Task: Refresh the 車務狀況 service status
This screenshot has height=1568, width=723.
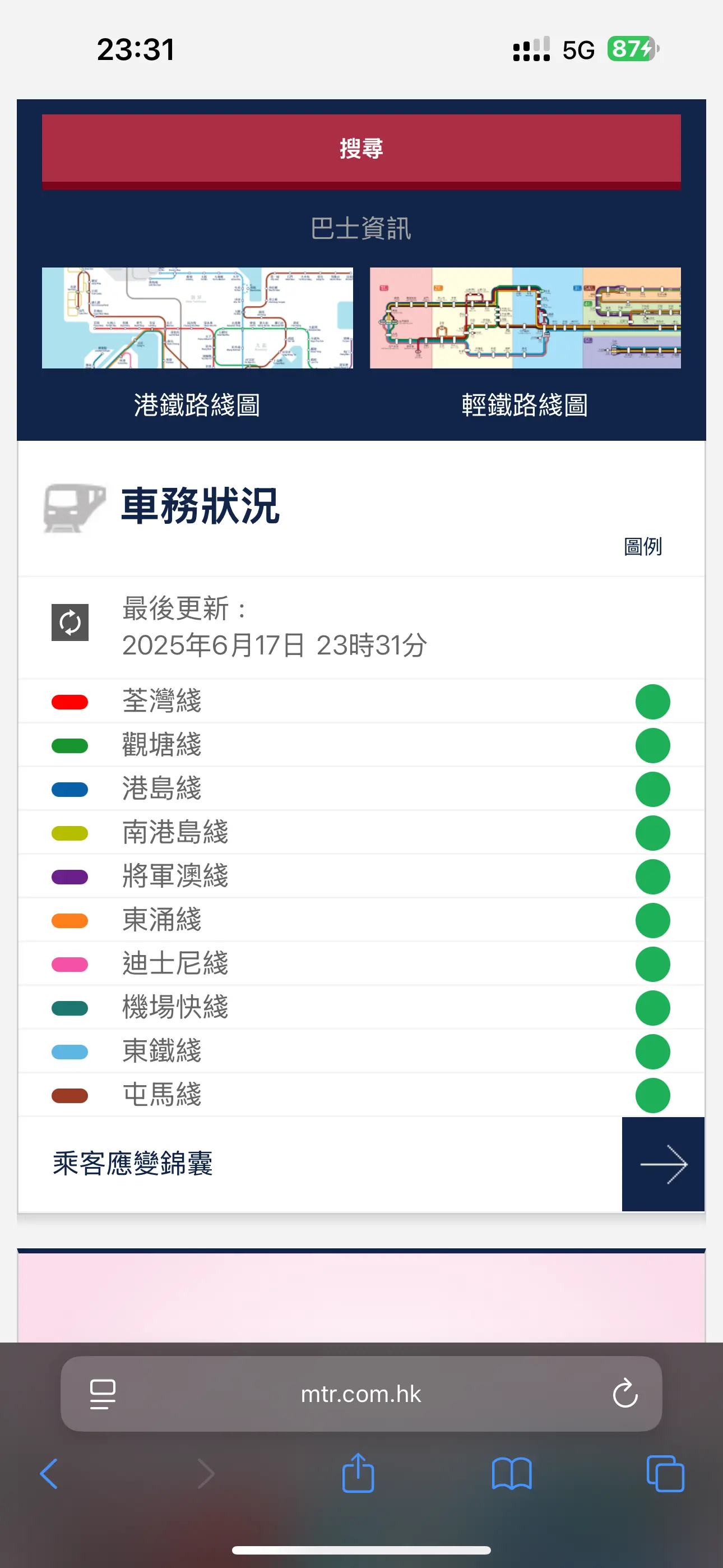Action: 70,622
